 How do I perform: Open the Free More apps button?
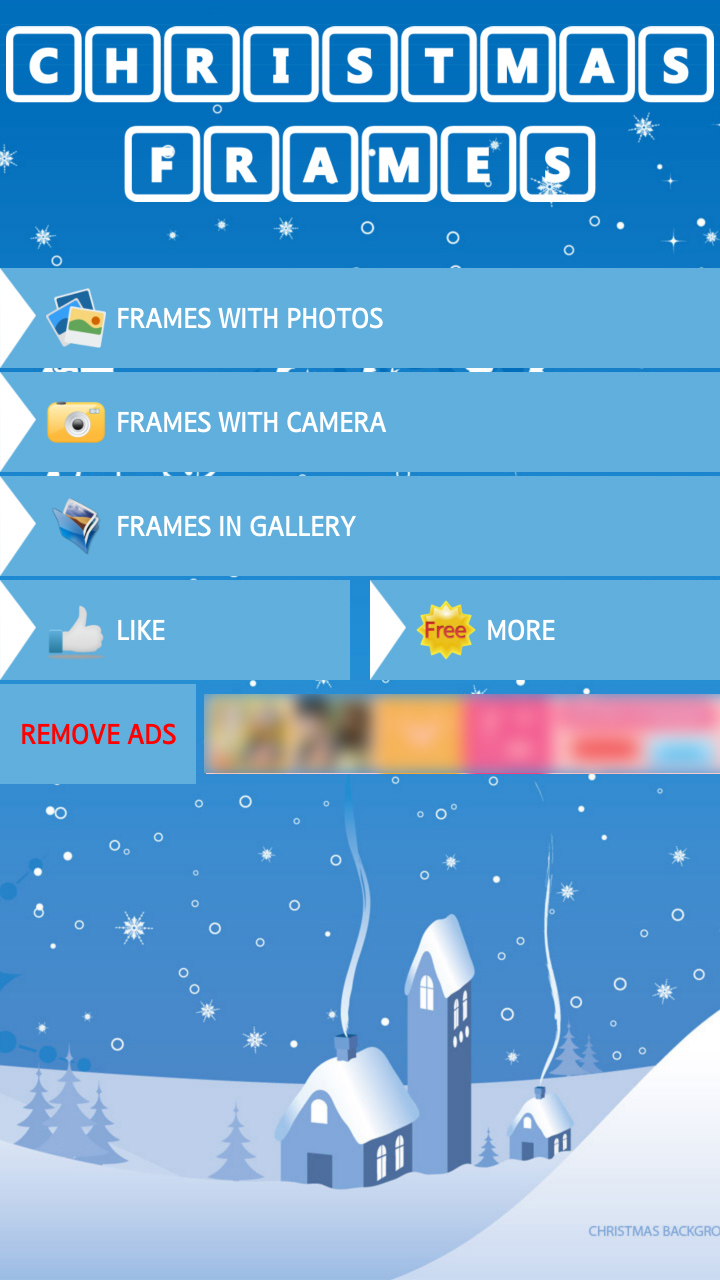tap(545, 630)
